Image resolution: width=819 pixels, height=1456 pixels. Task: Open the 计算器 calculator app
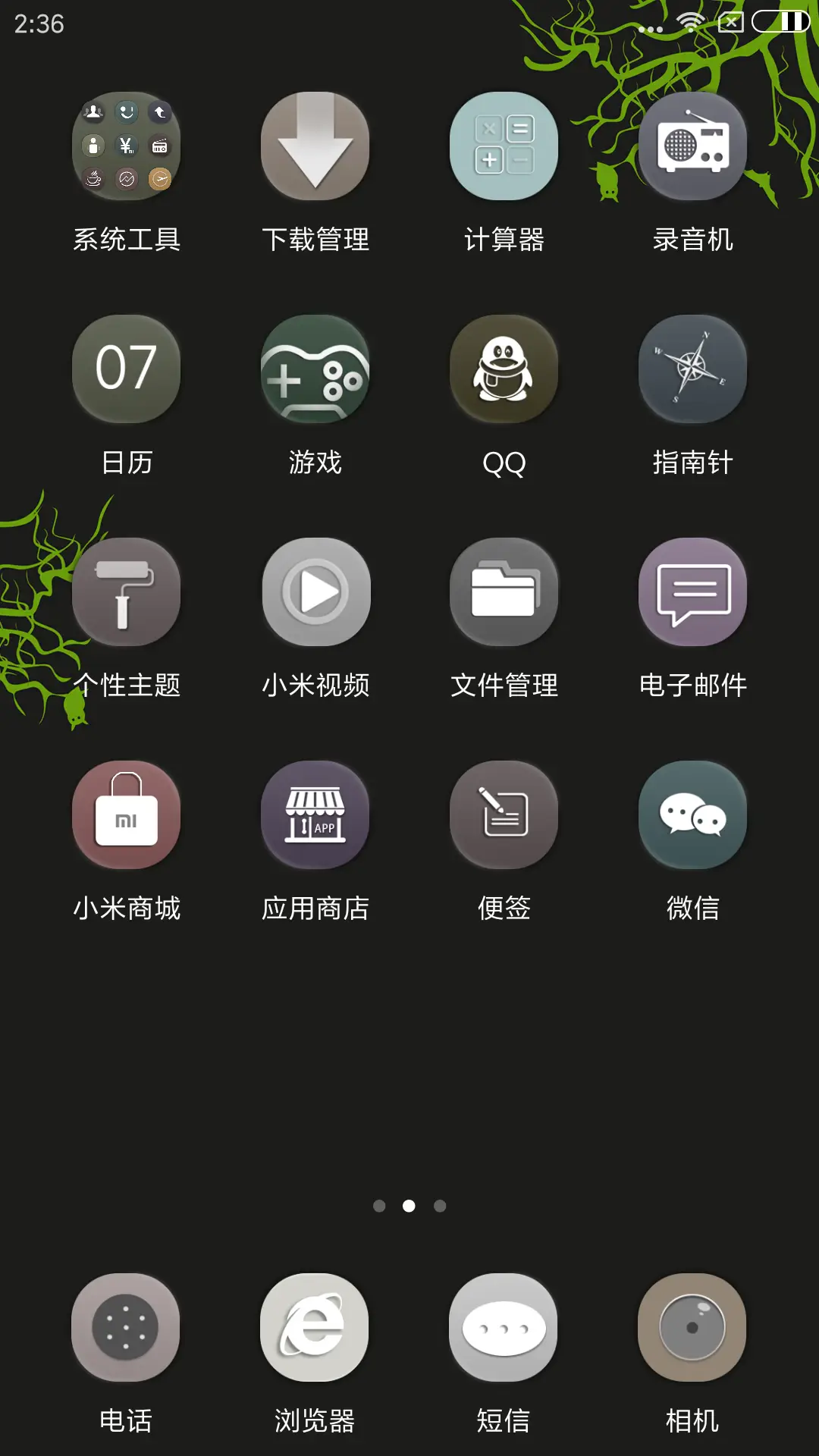coord(504,146)
